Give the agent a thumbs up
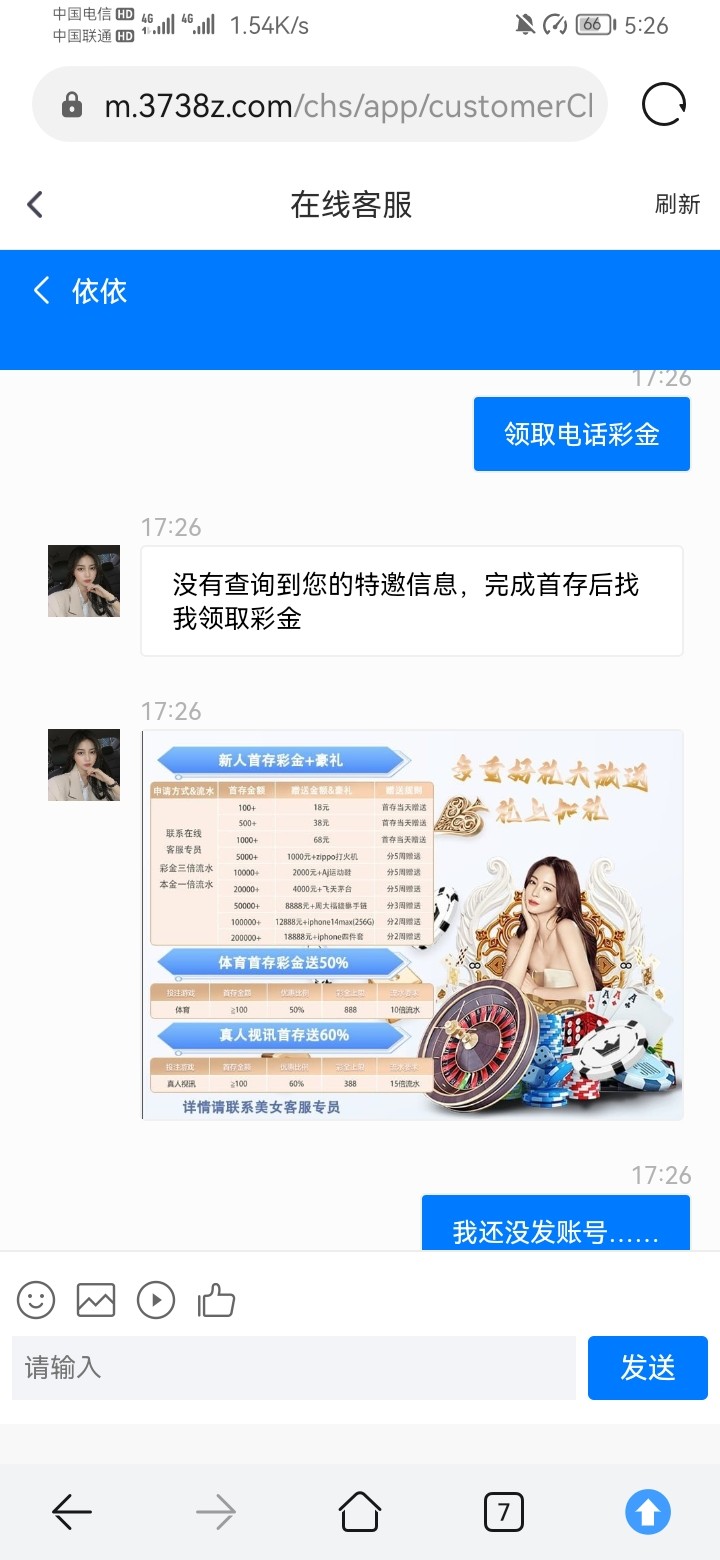 [216, 1300]
